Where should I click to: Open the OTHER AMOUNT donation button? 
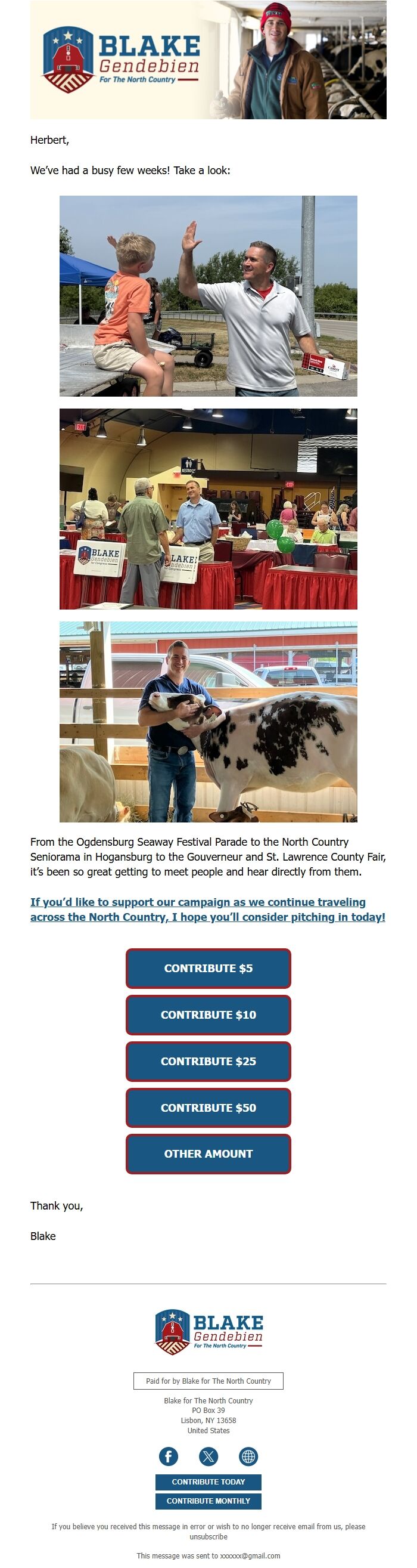click(208, 1153)
